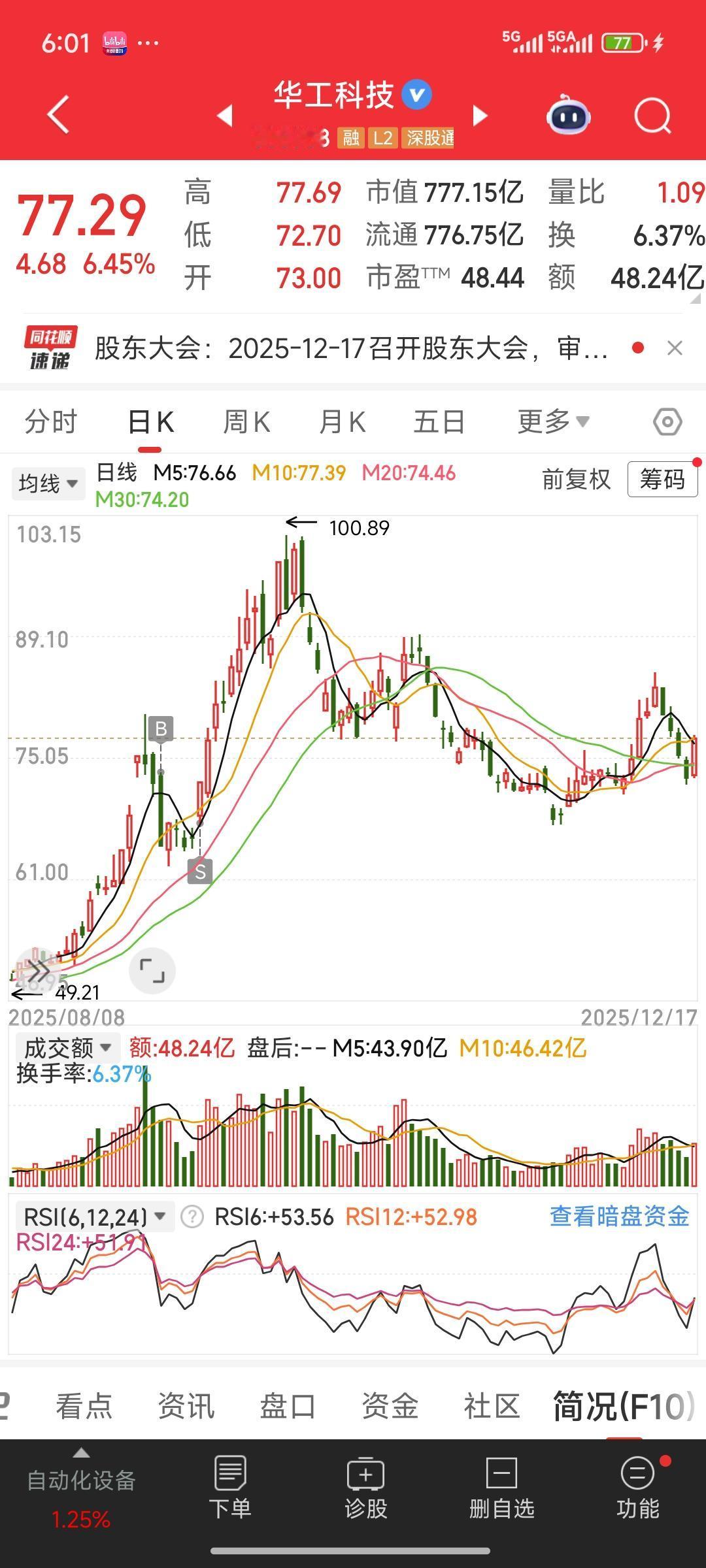Expand the 更多 chart period dropdown

tap(552, 421)
